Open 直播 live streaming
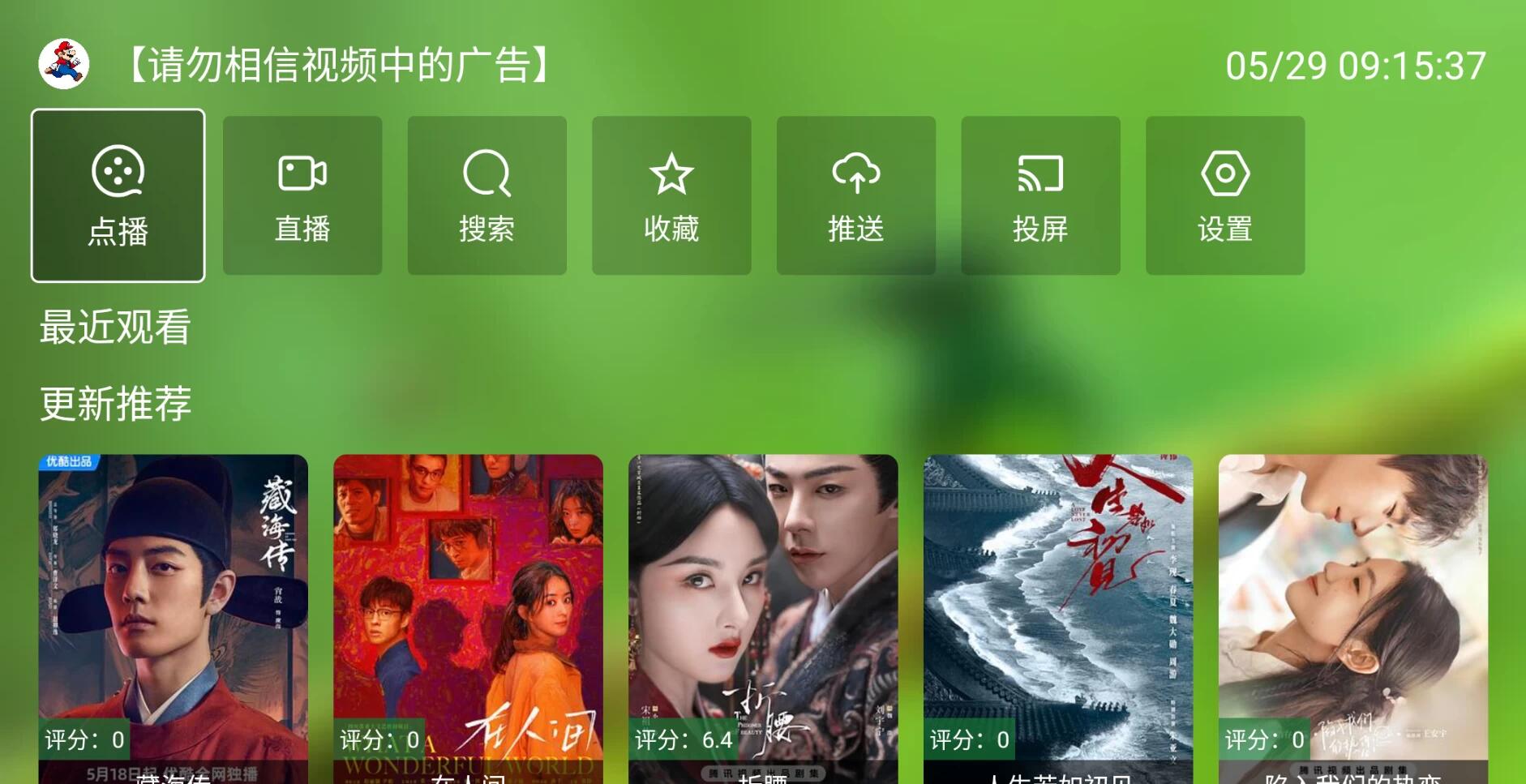1526x784 pixels. coord(302,195)
